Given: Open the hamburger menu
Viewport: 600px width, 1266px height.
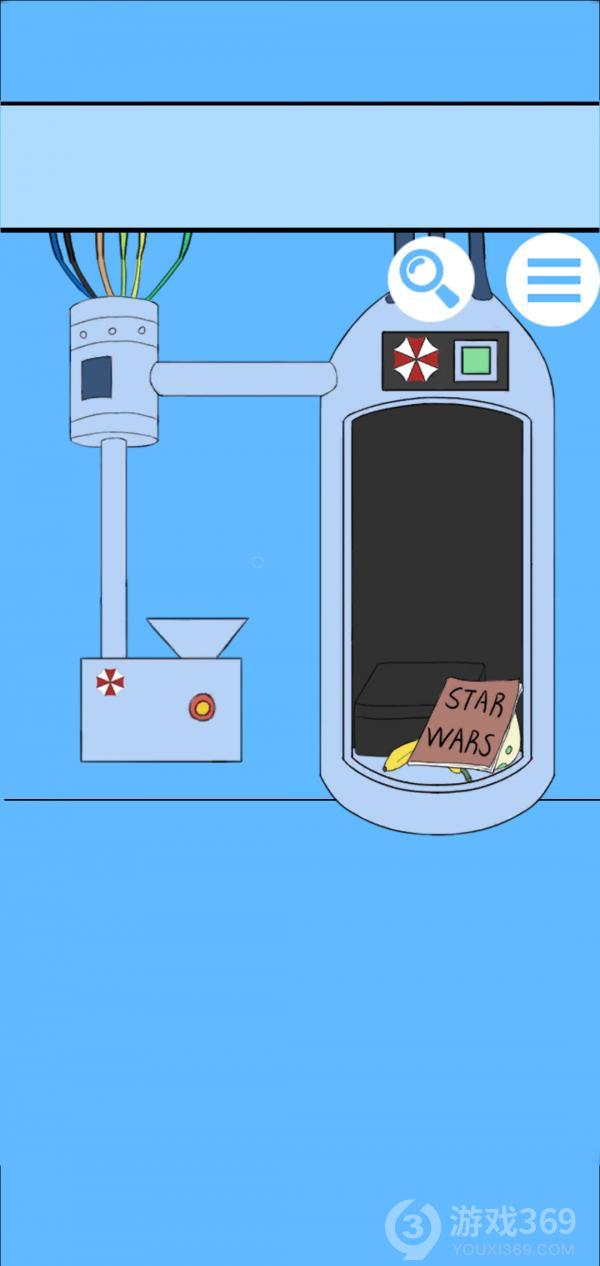Looking at the screenshot, I should pyautogui.click(x=553, y=279).
